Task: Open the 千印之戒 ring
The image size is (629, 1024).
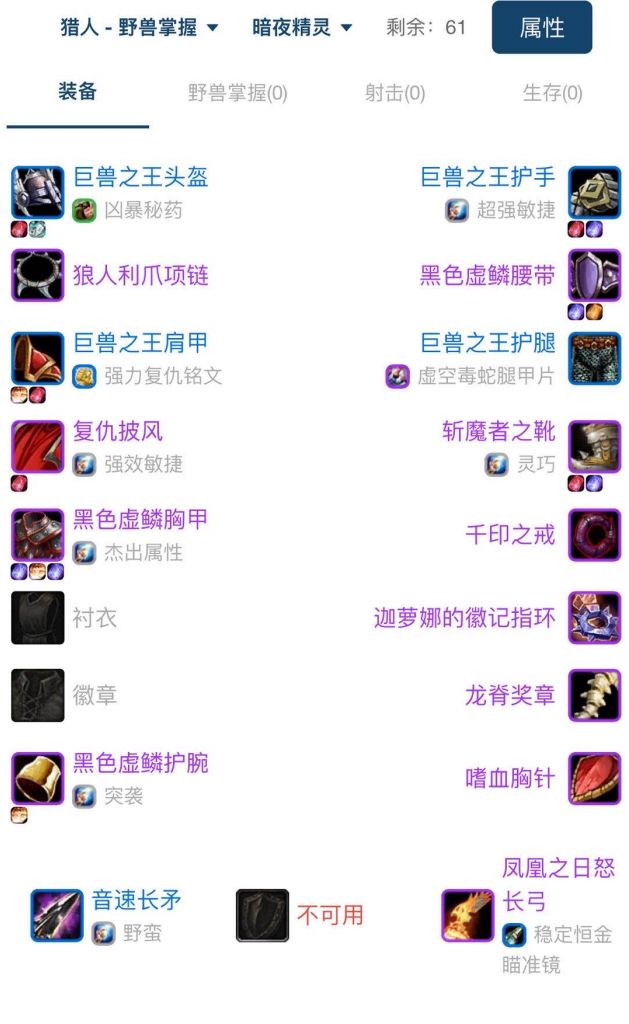Action: [510, 534]
